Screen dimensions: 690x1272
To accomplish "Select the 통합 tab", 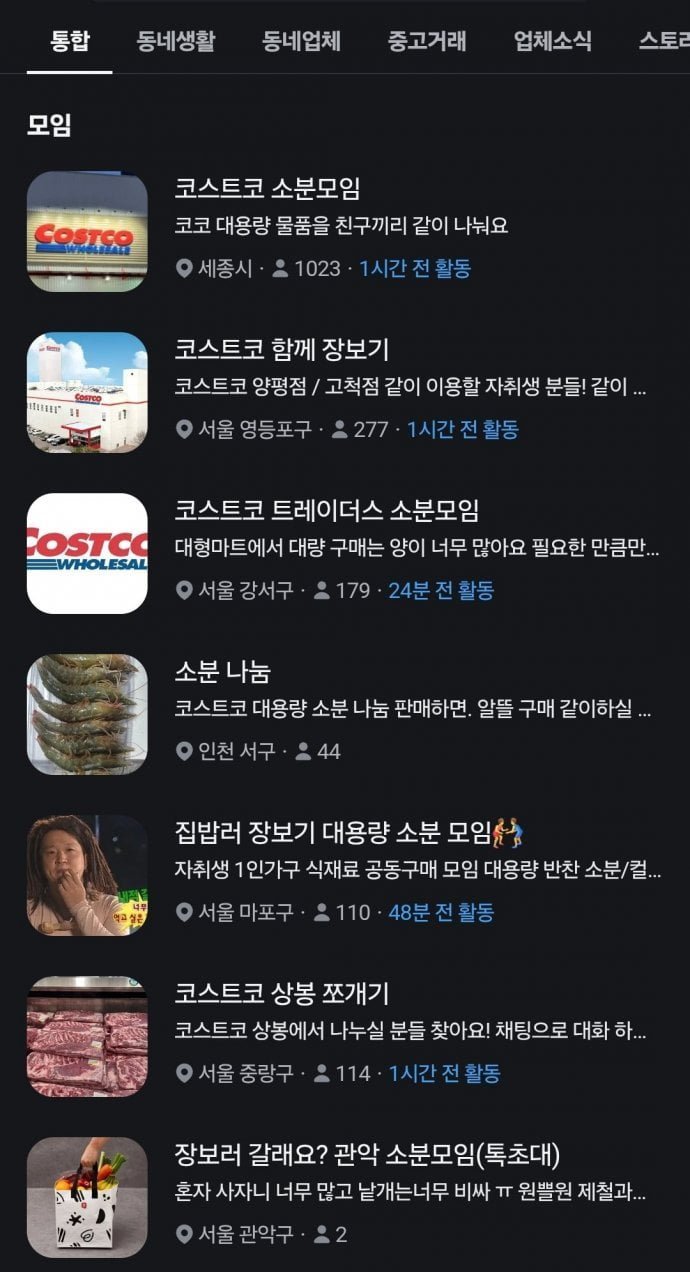I will tap(69, 41).
